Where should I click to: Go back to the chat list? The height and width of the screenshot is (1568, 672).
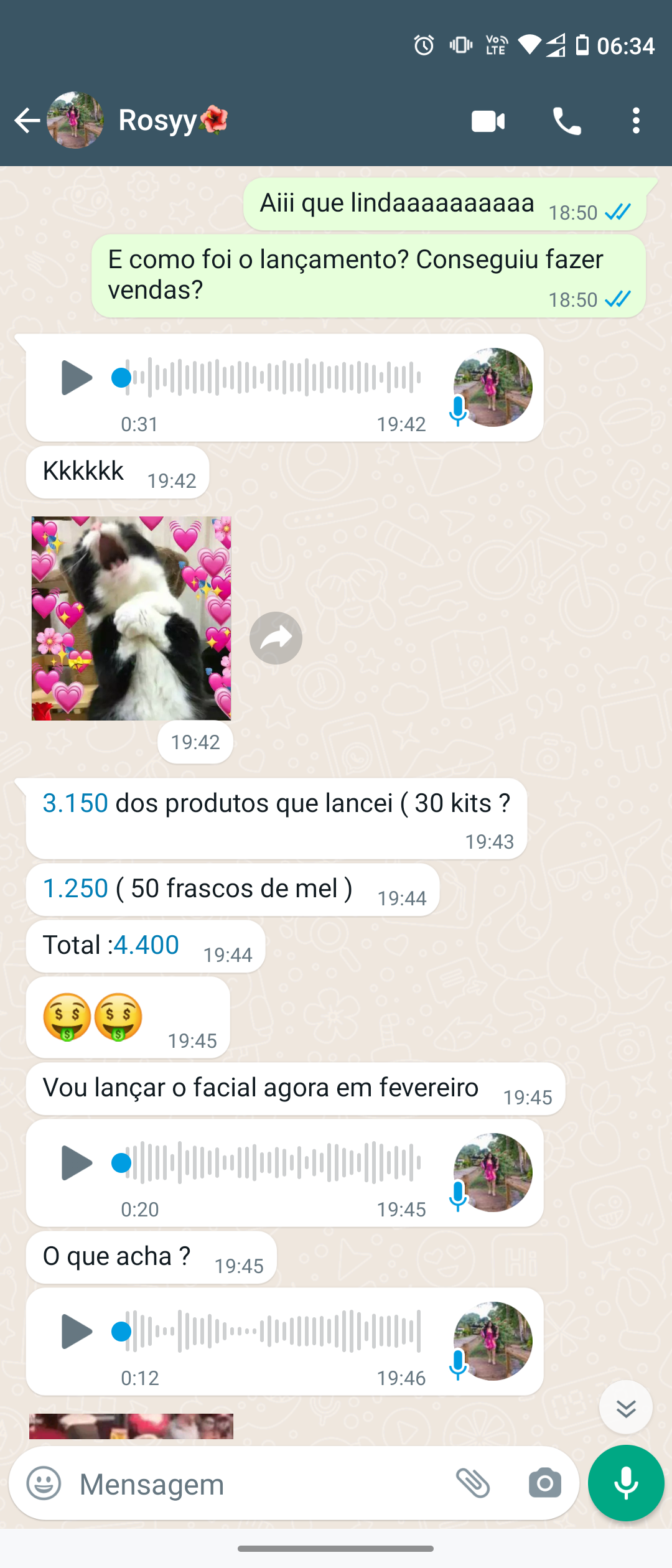click(27, 120)
